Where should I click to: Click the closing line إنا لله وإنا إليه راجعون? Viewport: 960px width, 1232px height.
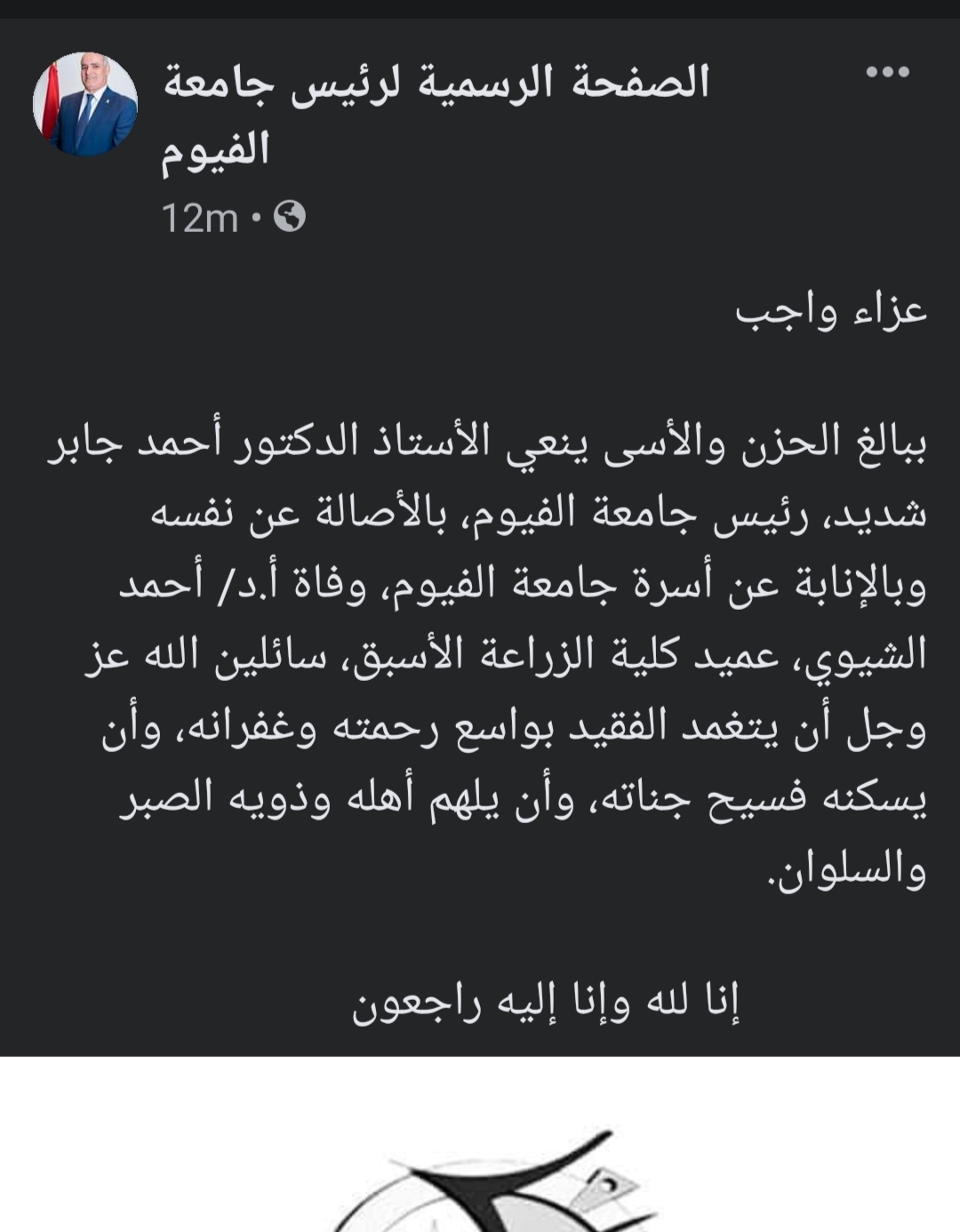click(x=548, y=1003)
